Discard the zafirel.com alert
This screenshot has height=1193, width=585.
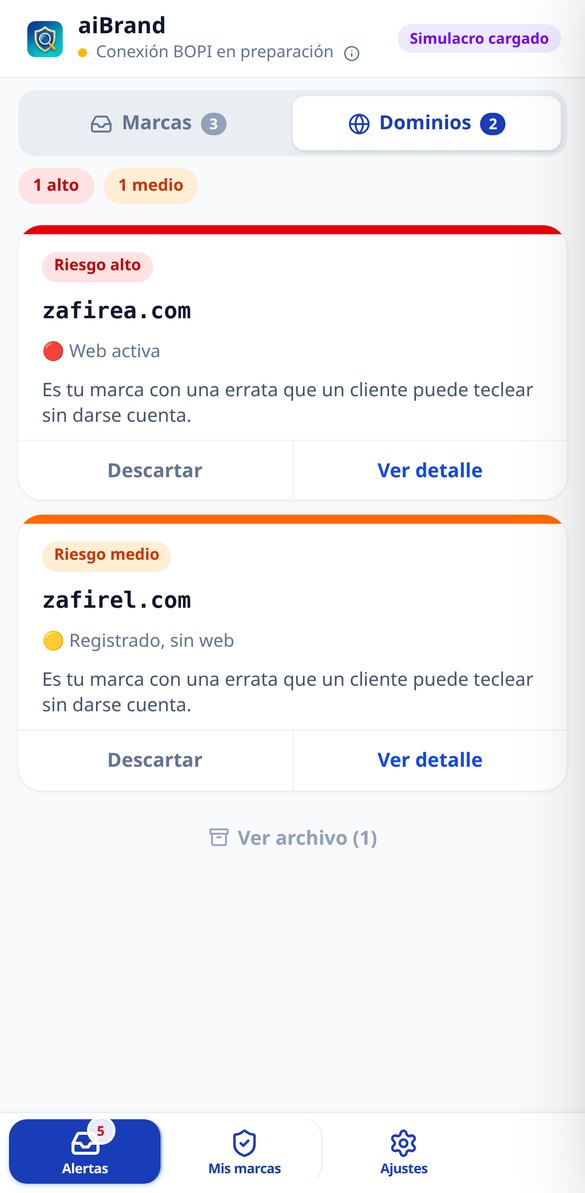(x=155, y=760)
